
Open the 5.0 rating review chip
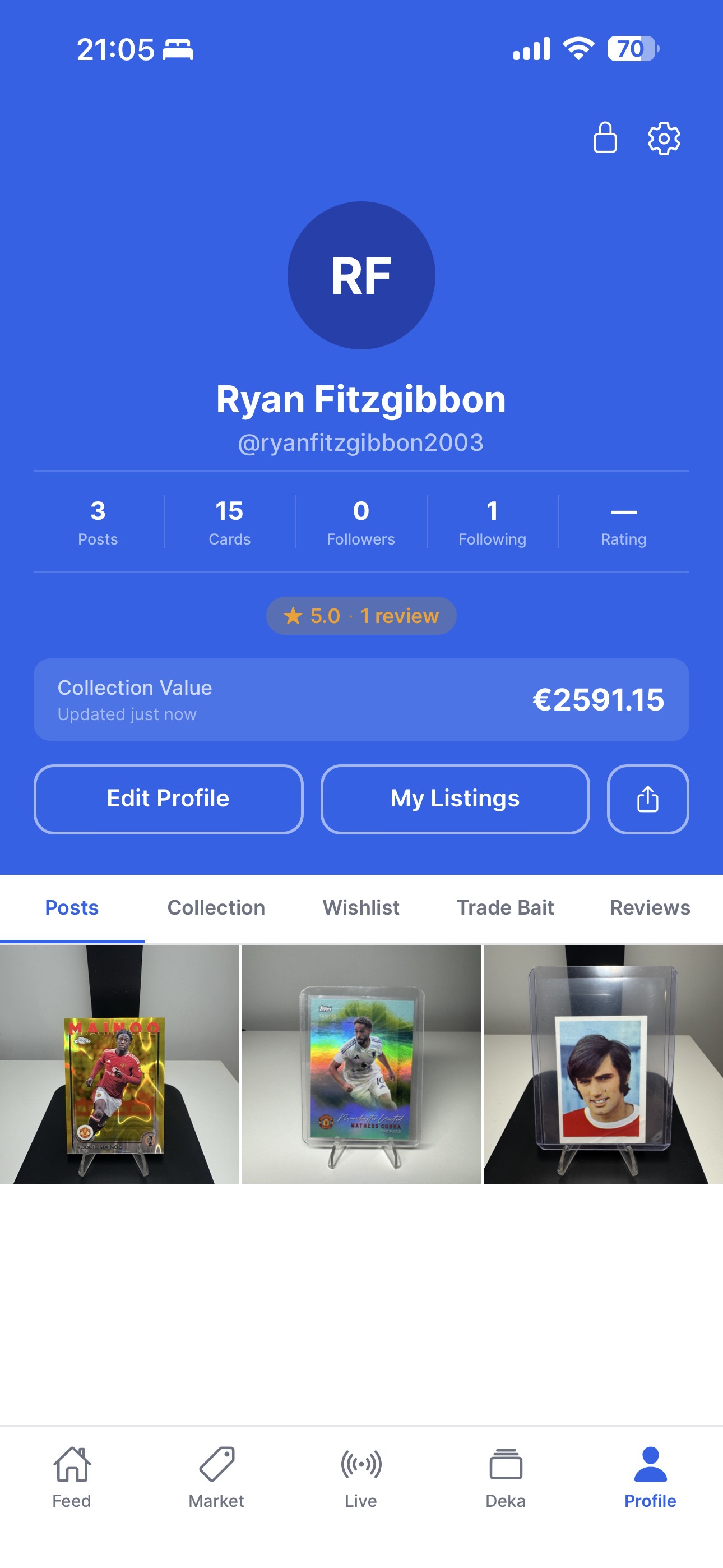(361, 615)
